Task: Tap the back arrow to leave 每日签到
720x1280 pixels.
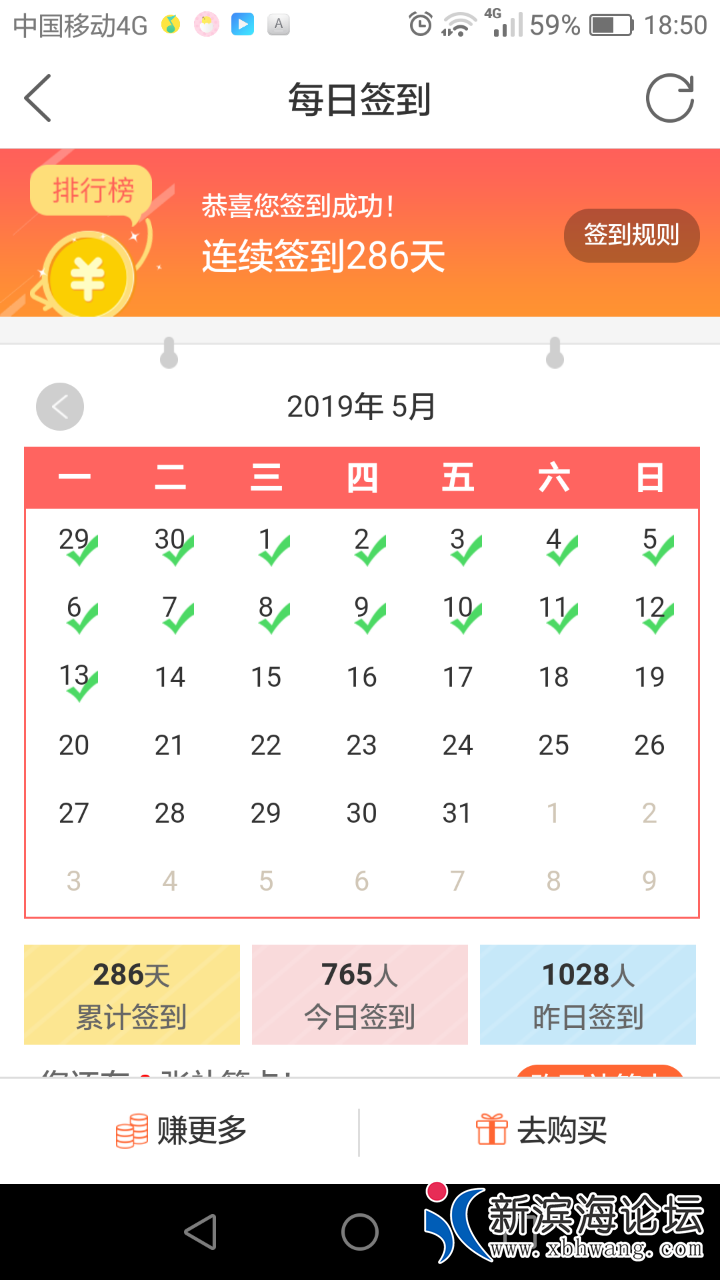Action: pos(38,99)
